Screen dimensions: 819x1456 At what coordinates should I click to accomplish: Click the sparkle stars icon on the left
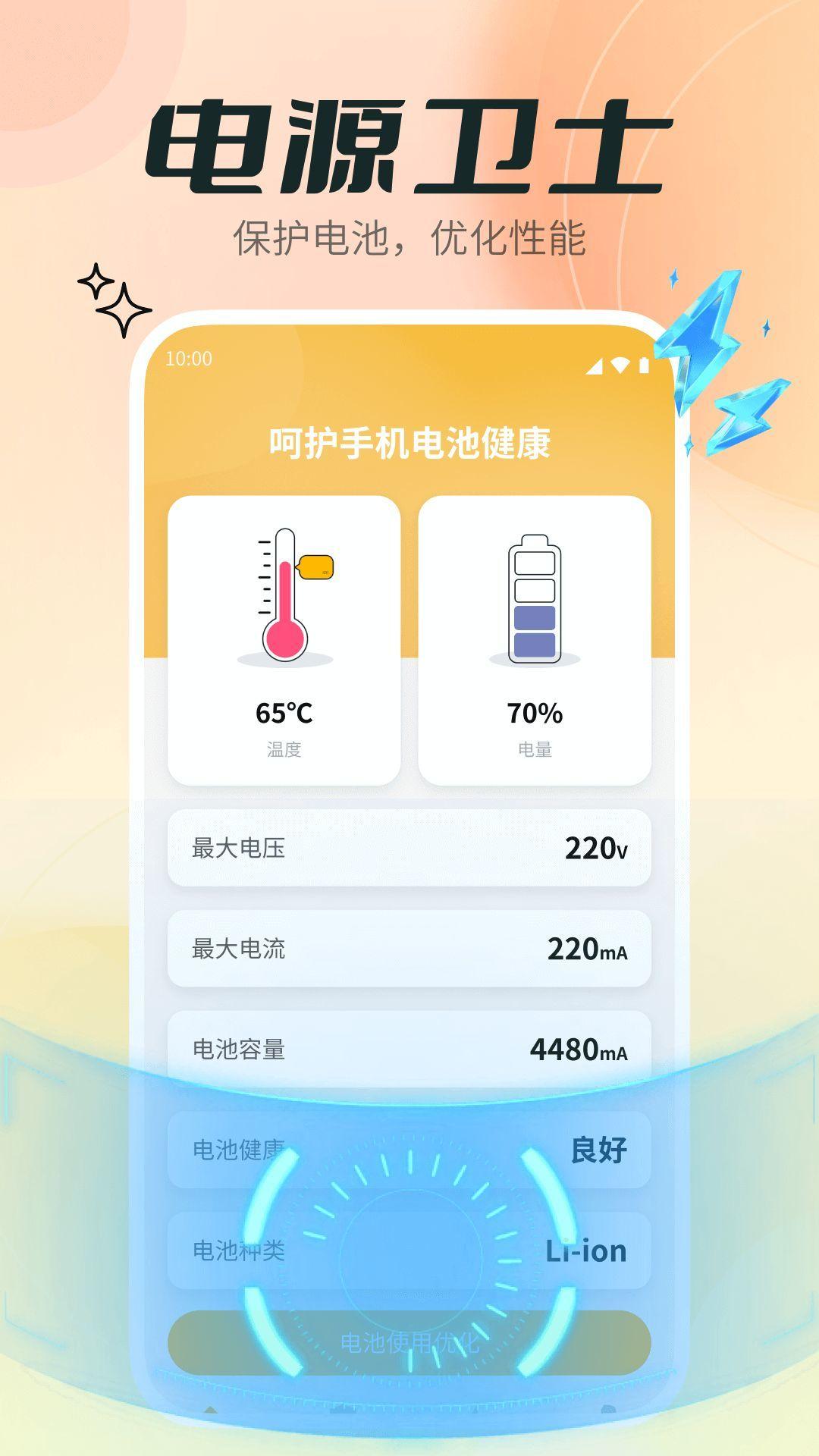coord(114,300)
